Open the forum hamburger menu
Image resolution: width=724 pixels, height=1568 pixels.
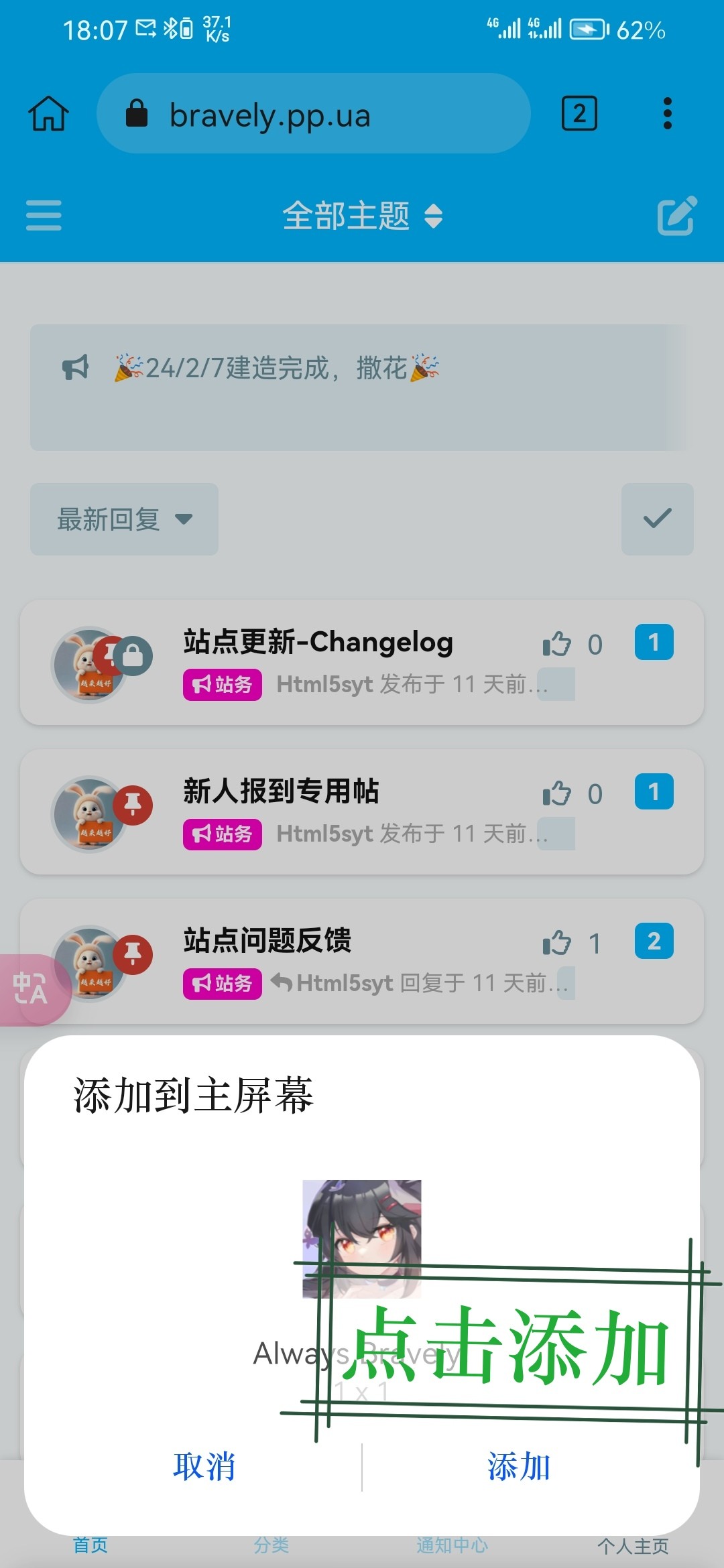[44, 215]
